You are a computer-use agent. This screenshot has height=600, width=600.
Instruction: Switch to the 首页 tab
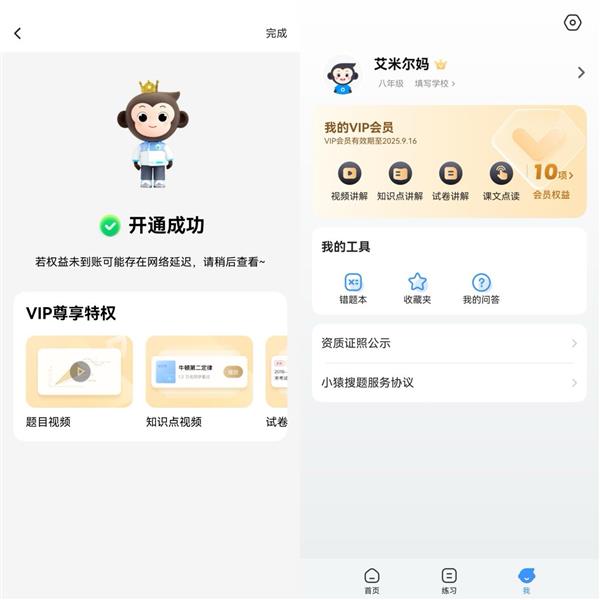tap(372, 580)
